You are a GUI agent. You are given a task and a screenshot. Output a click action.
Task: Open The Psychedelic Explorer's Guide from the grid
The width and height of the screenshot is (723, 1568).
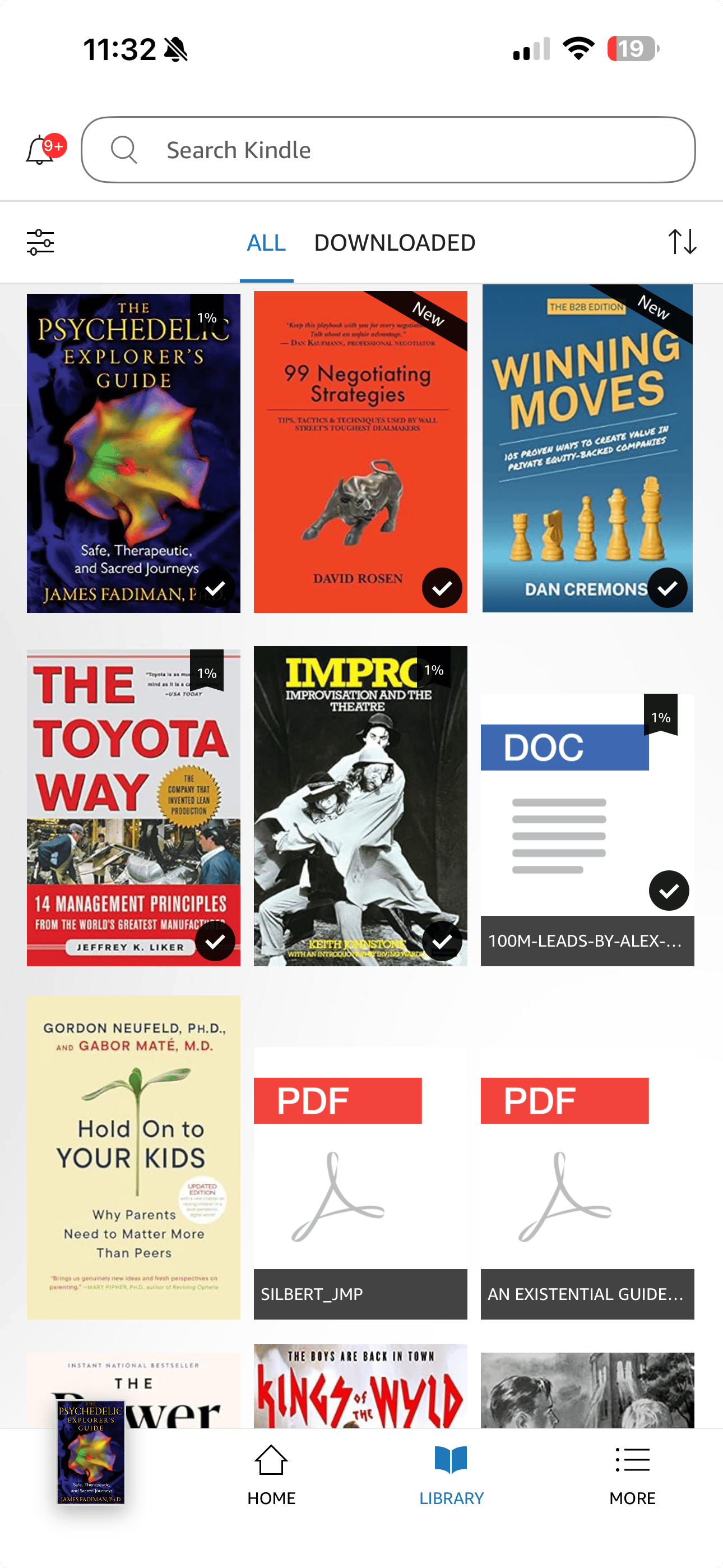133,453
